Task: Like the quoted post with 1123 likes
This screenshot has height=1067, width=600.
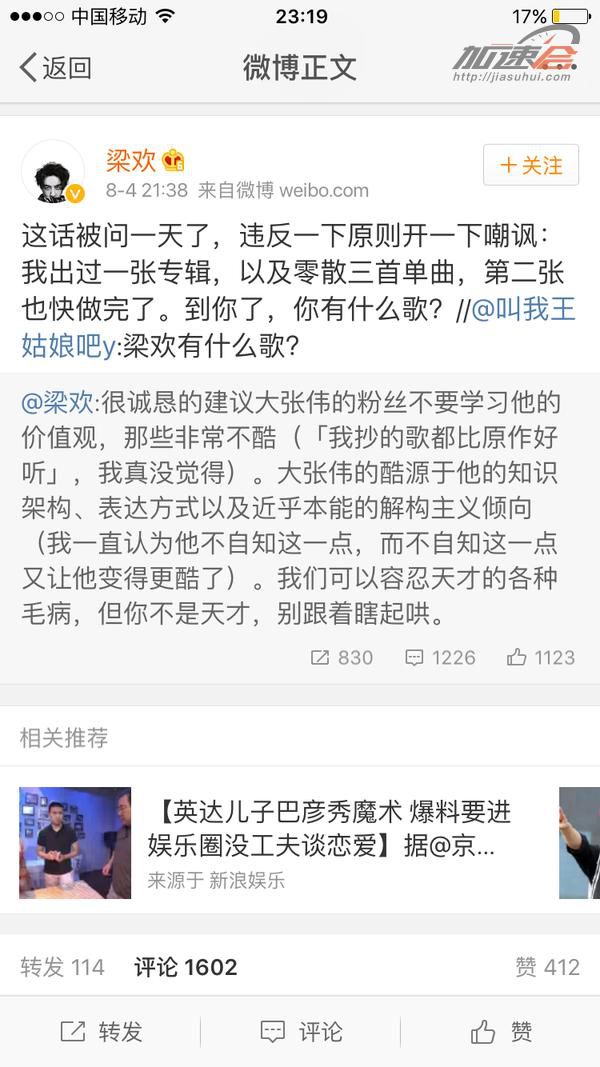Action: [541, 657]
